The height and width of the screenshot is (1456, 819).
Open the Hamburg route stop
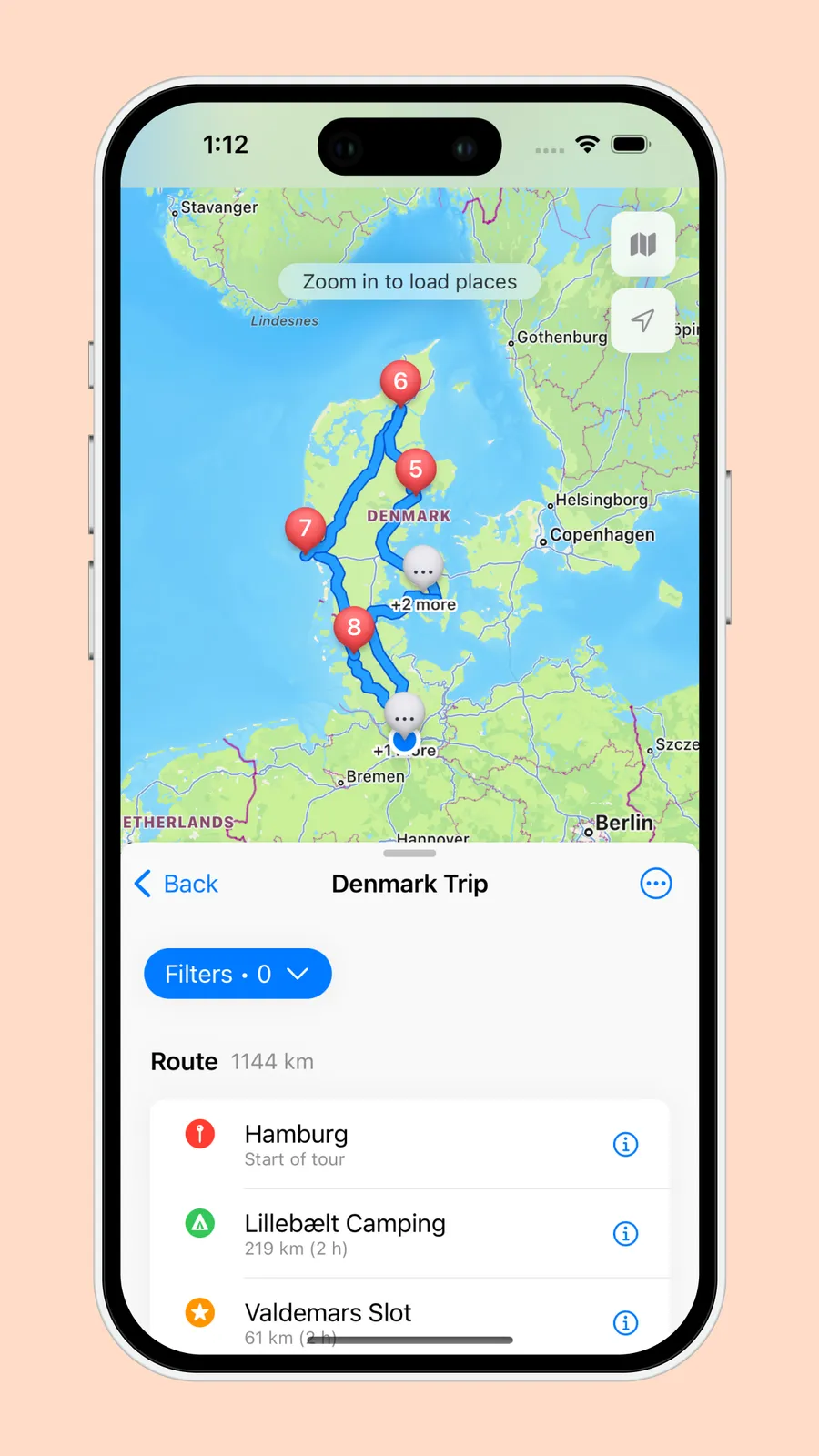click(x=382, y=1144)
